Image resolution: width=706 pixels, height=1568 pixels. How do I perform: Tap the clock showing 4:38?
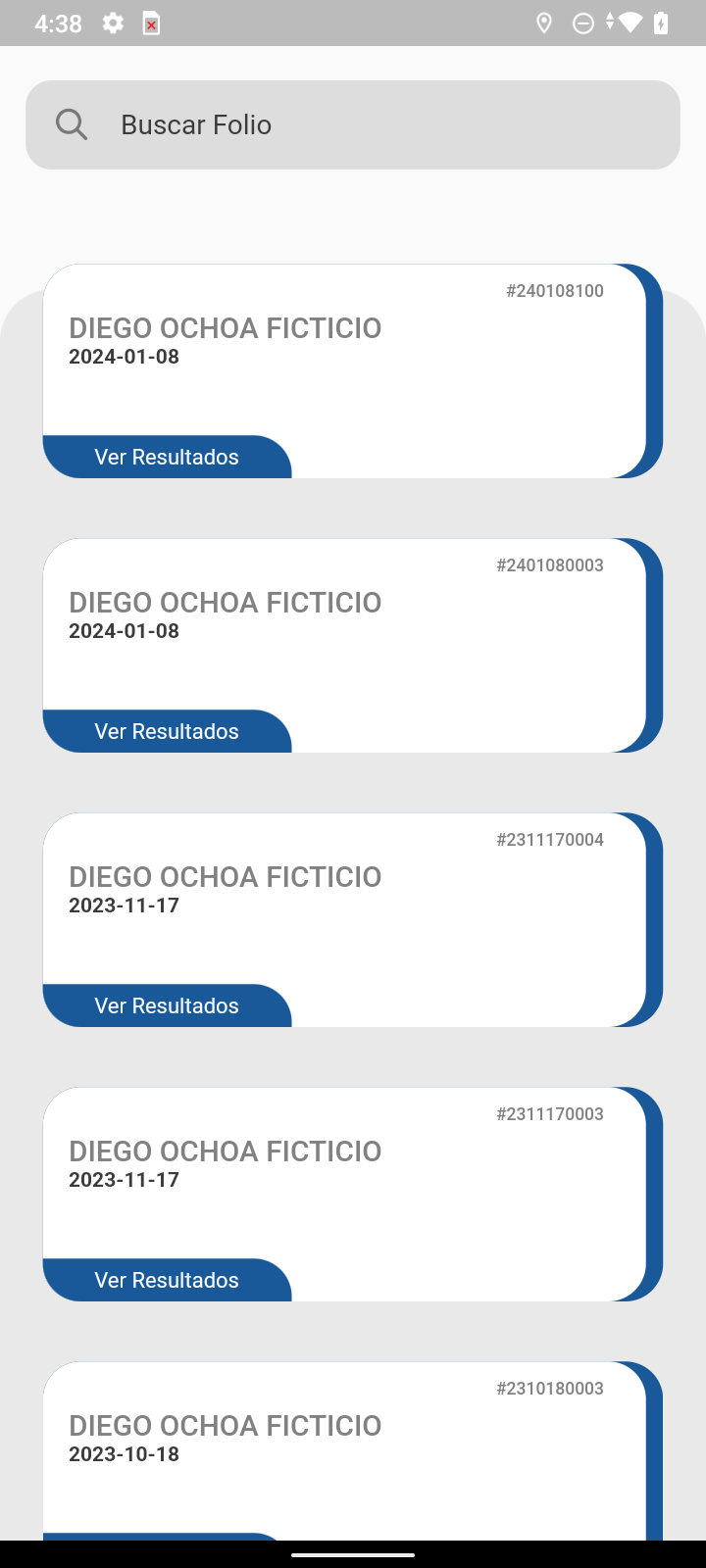[56, 23]
